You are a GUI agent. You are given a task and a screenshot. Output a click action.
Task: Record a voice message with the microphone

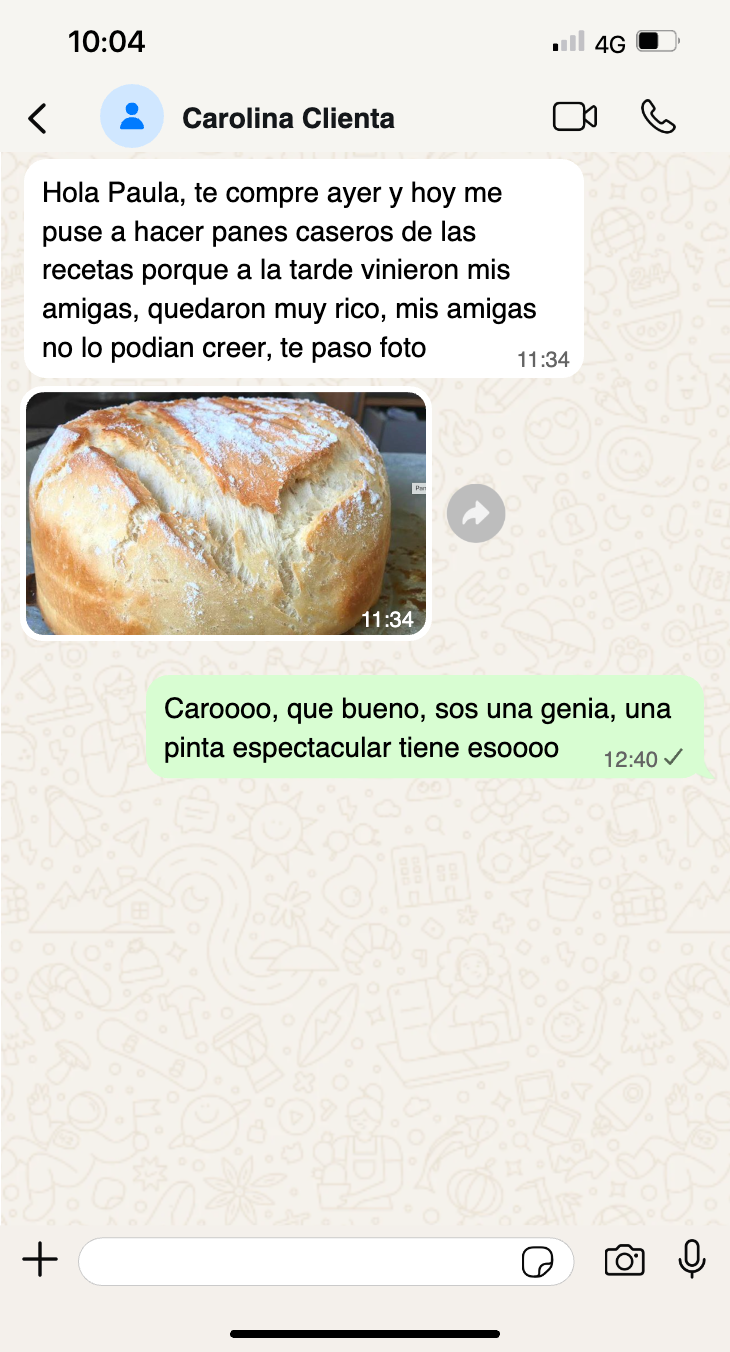click(692, 1260)
